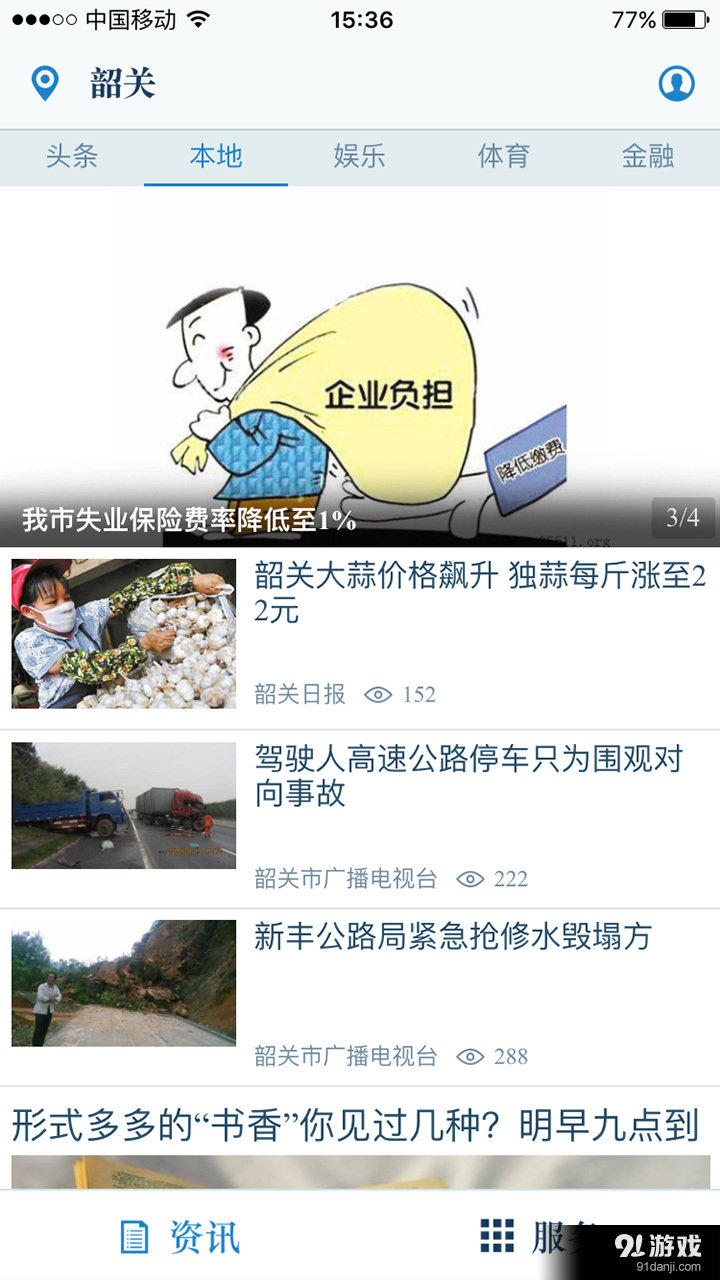Image resolution: width=720 pixels, height=1280 pixels.
Task: Open article 新丰公路局紧急抢修水毁塌方
Action: tap(450, 938)
